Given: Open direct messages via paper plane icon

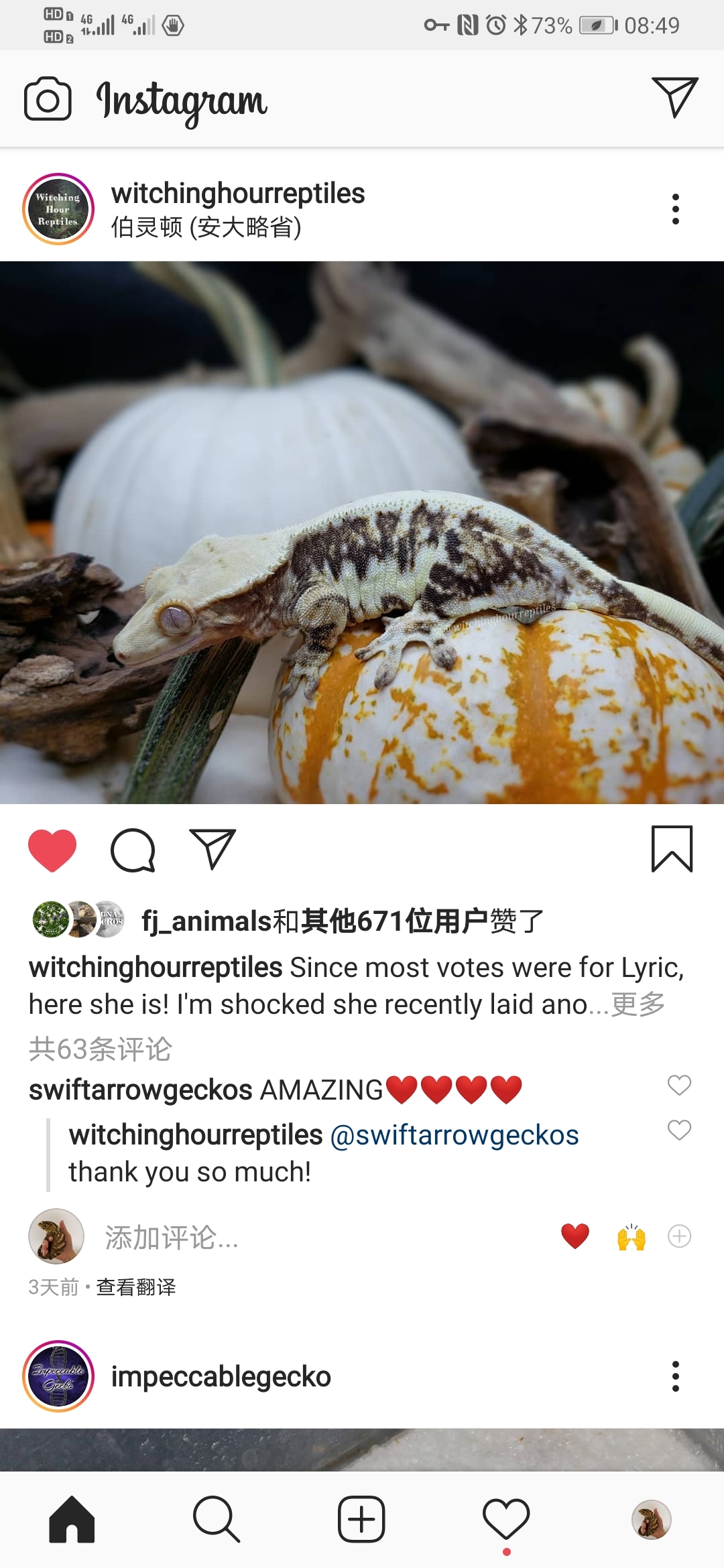Looking at the screenshot, I should [x=674, y=98].
